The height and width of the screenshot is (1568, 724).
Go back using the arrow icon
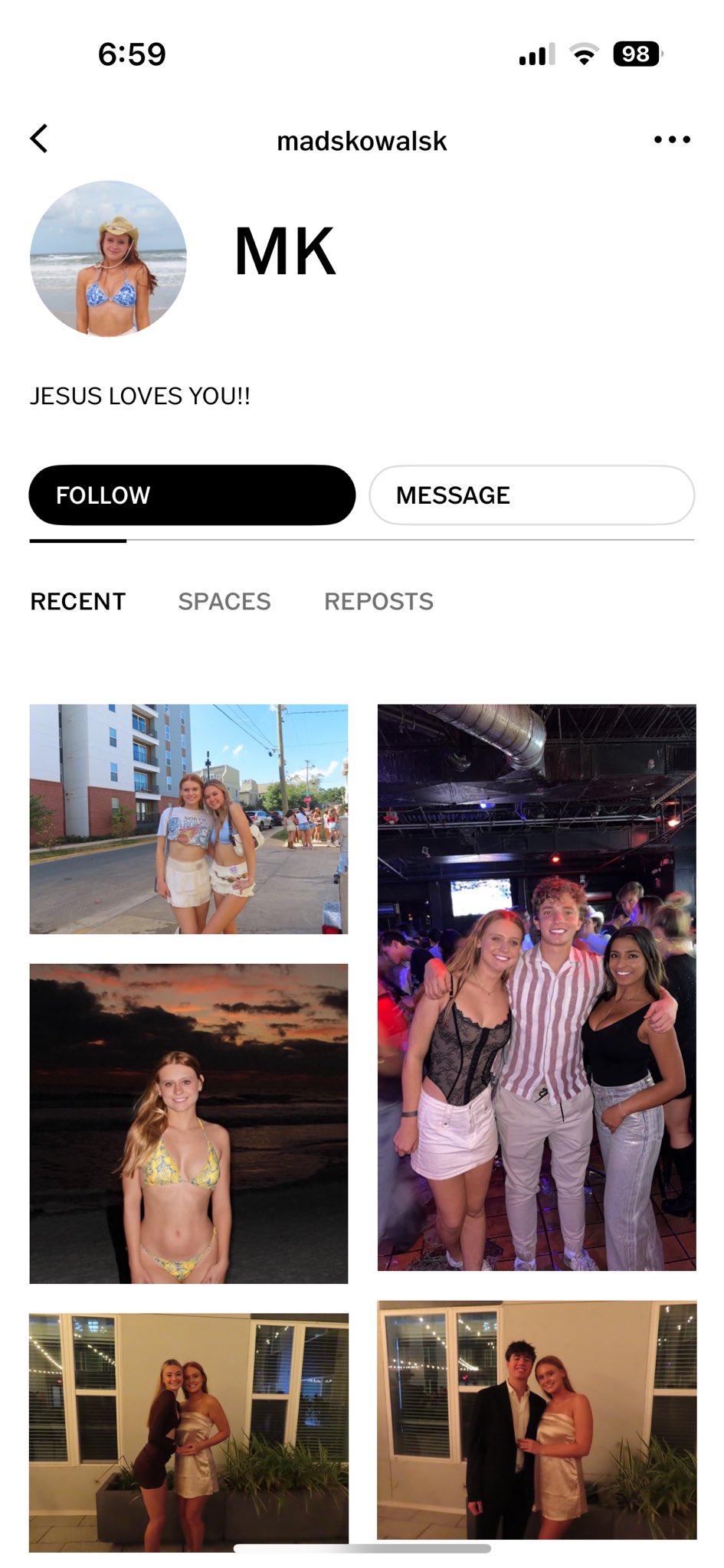40,139
